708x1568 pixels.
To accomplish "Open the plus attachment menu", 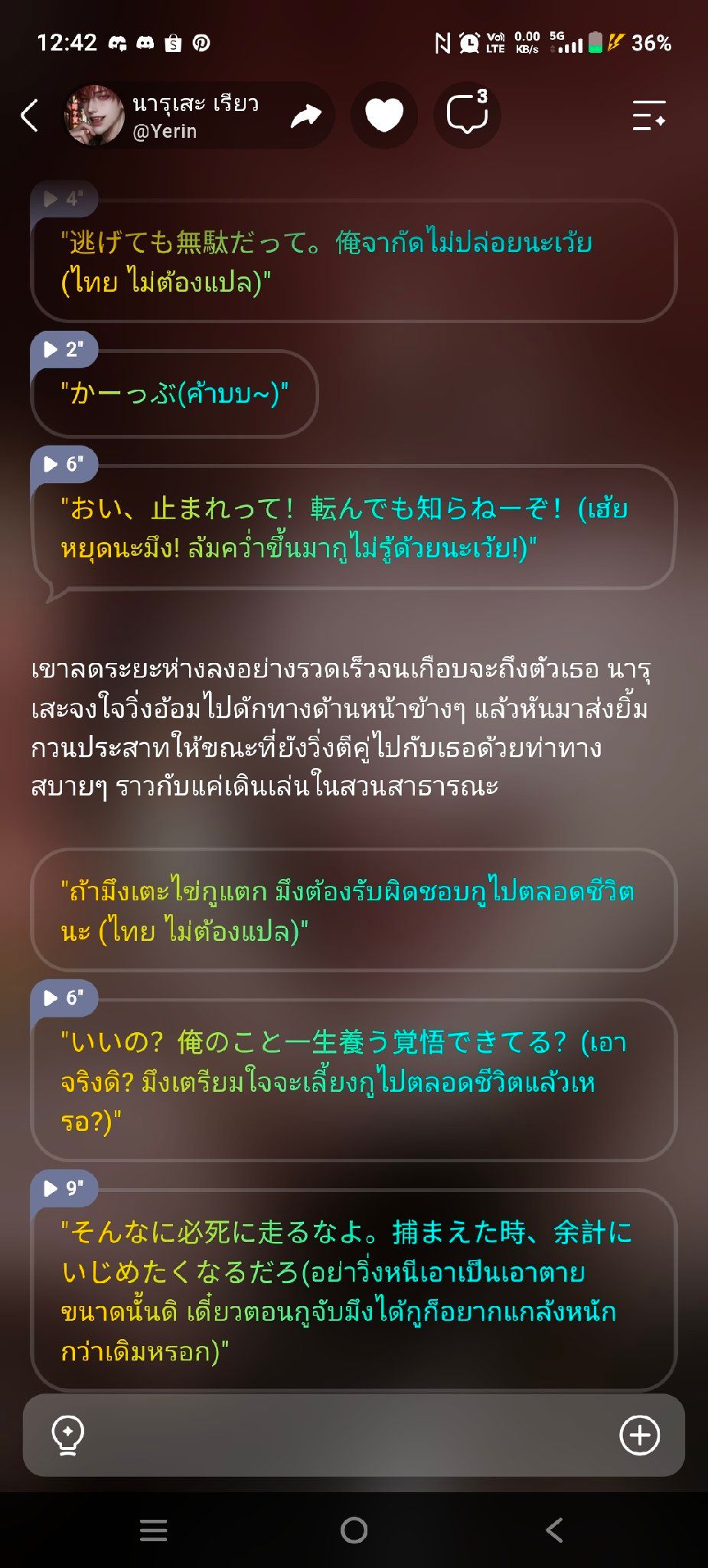I will pyautogui.click(x=640, y=1435).
